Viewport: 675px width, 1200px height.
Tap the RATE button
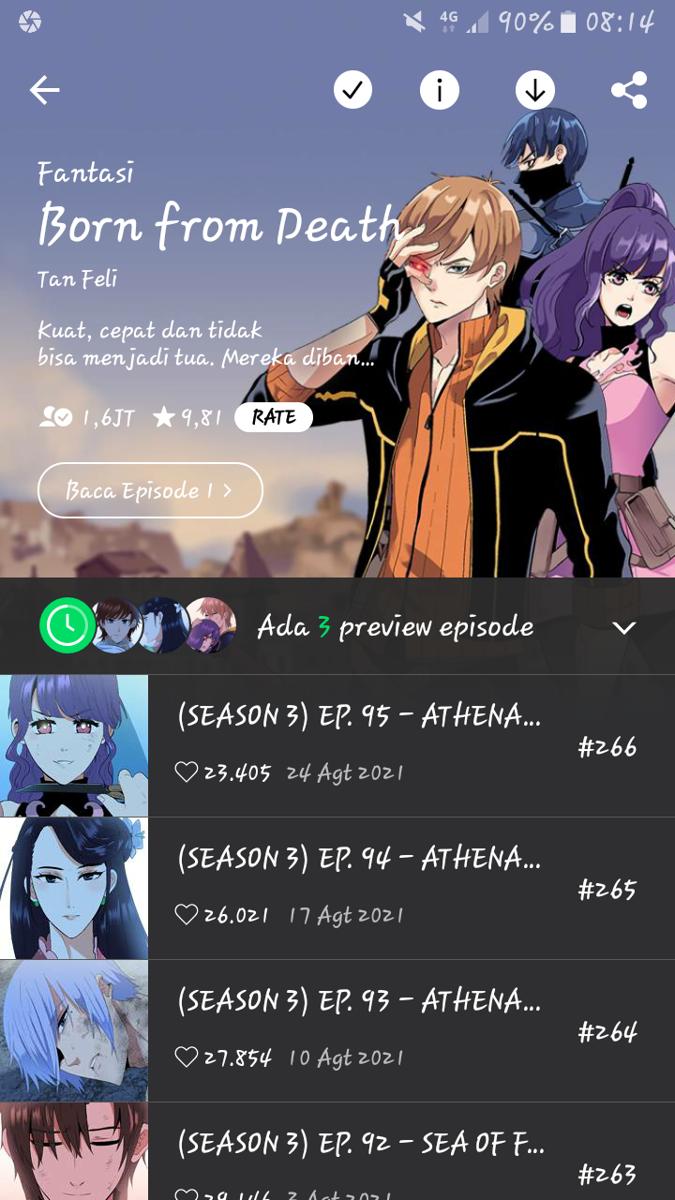point(273,417)
